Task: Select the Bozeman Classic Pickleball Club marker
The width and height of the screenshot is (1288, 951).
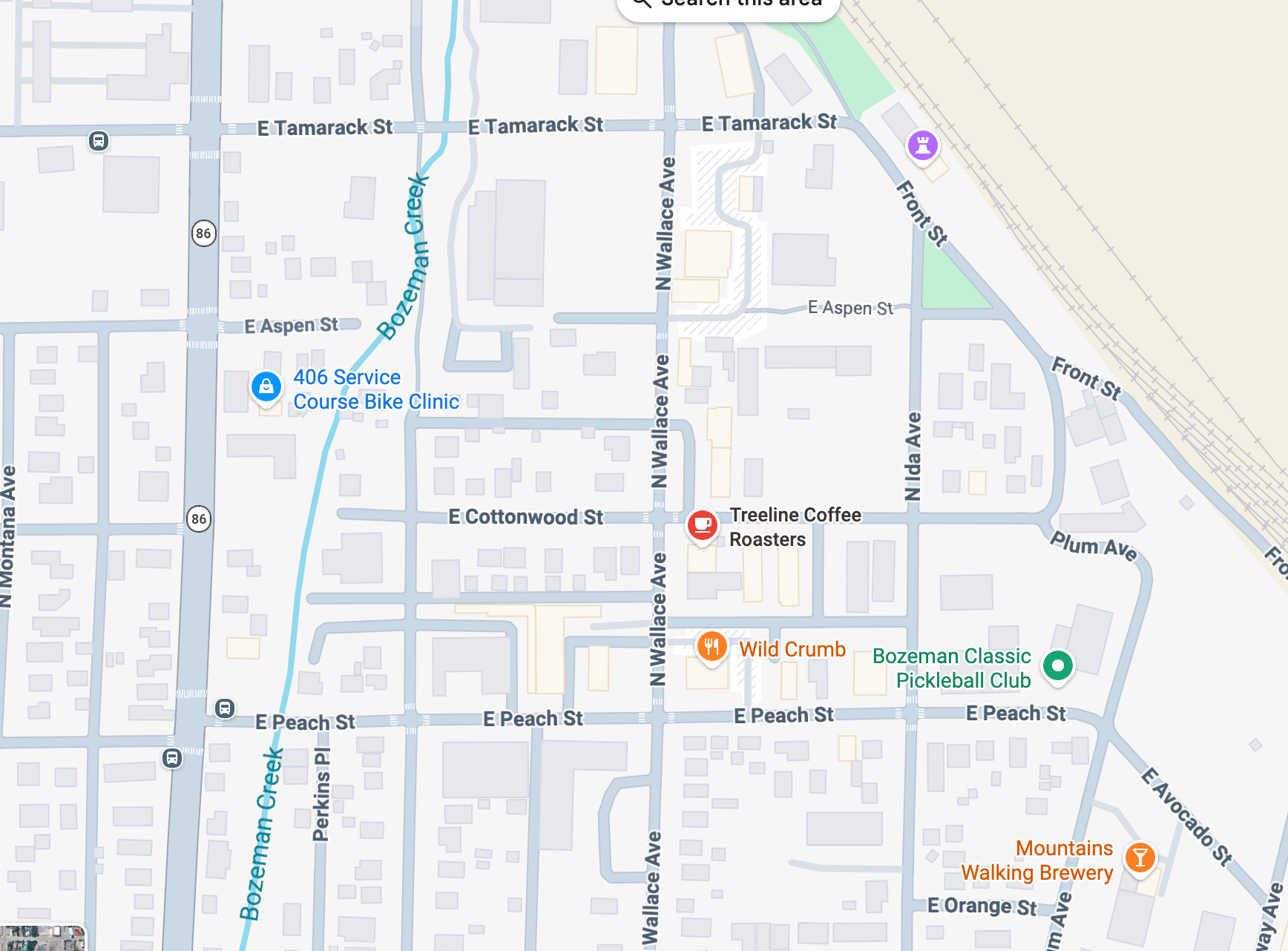Action: point(1057,665)
